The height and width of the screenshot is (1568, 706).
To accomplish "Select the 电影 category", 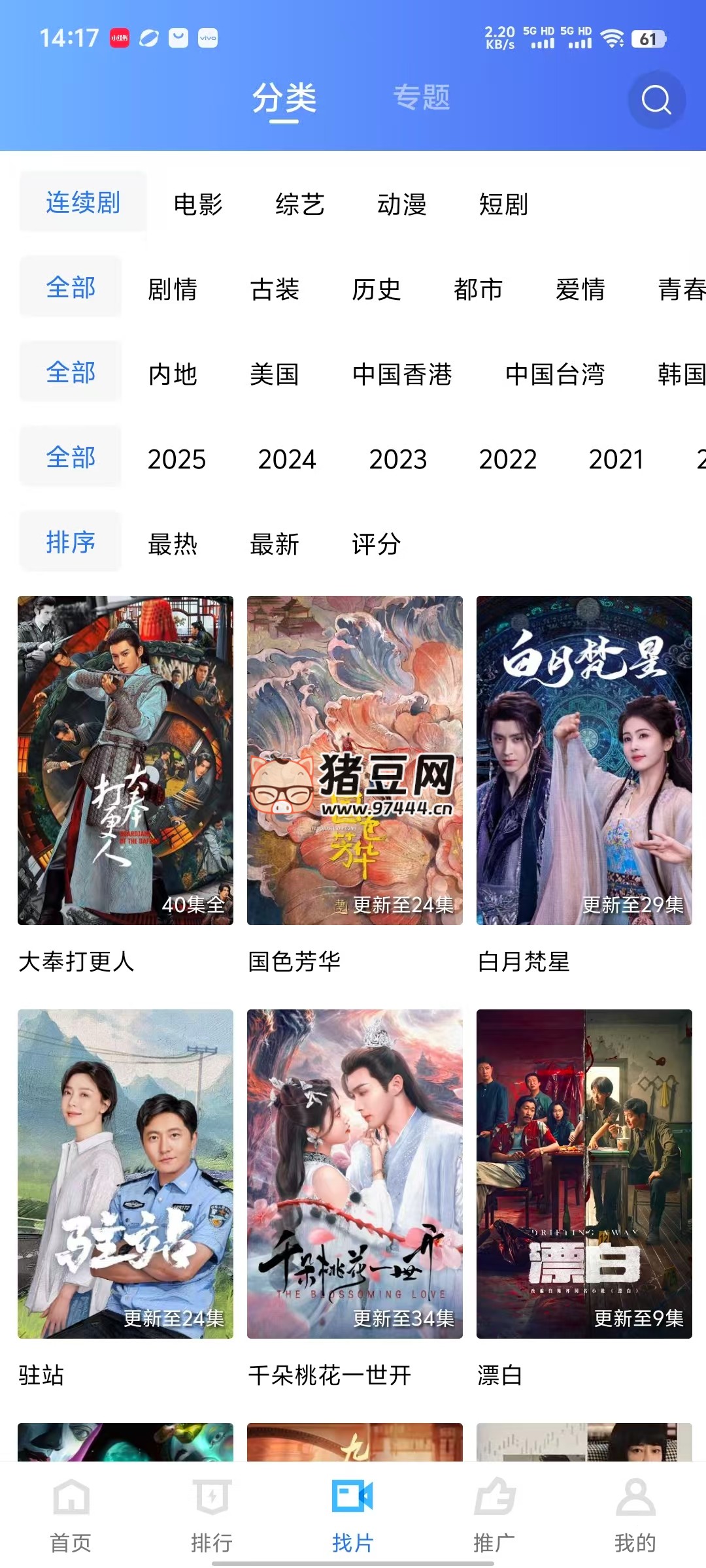I will pos(198,204).
